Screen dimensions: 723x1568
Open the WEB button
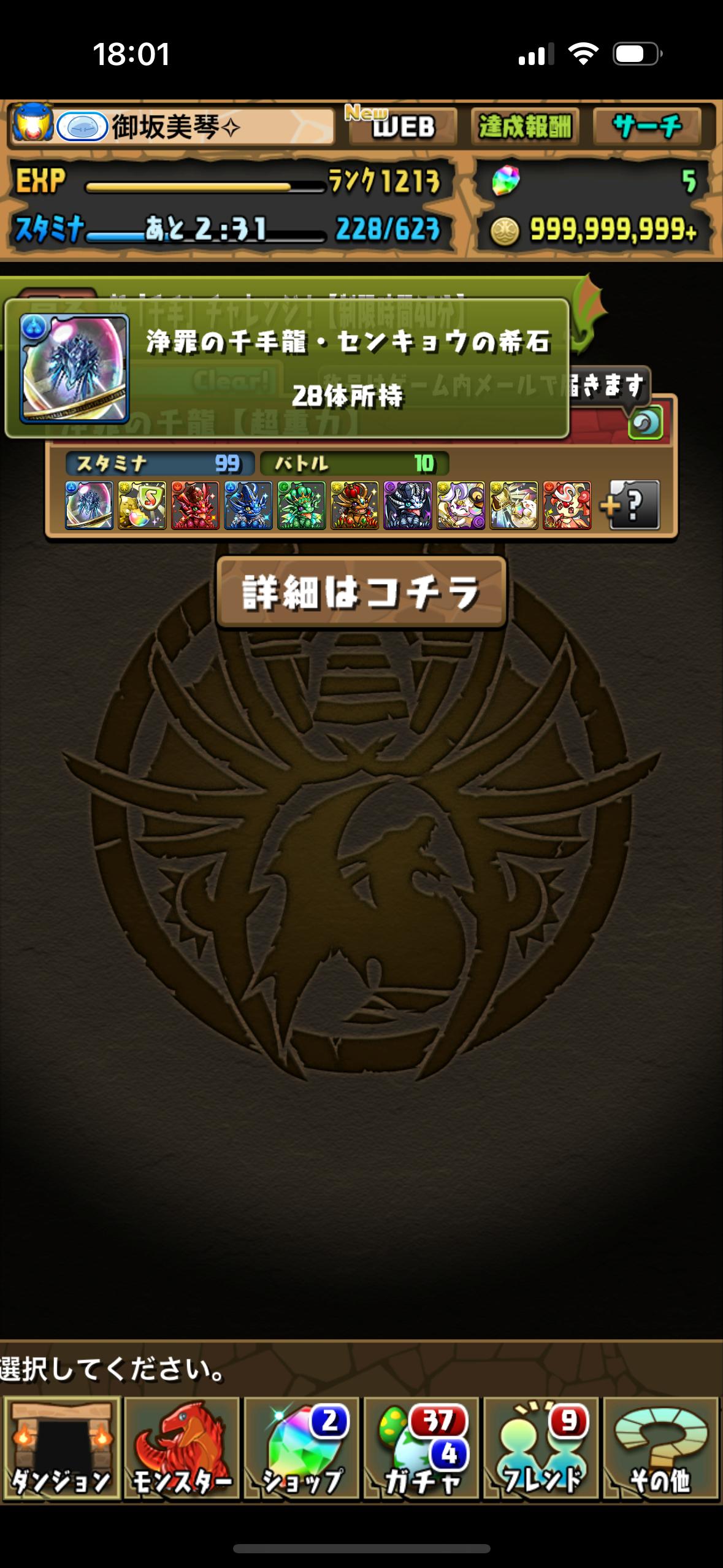(x=402, y=126)
